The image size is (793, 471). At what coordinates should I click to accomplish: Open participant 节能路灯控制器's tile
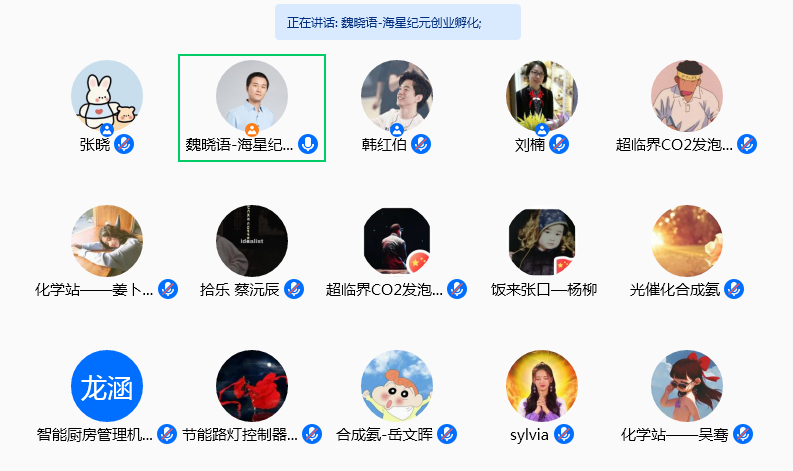tap(252, 386)
